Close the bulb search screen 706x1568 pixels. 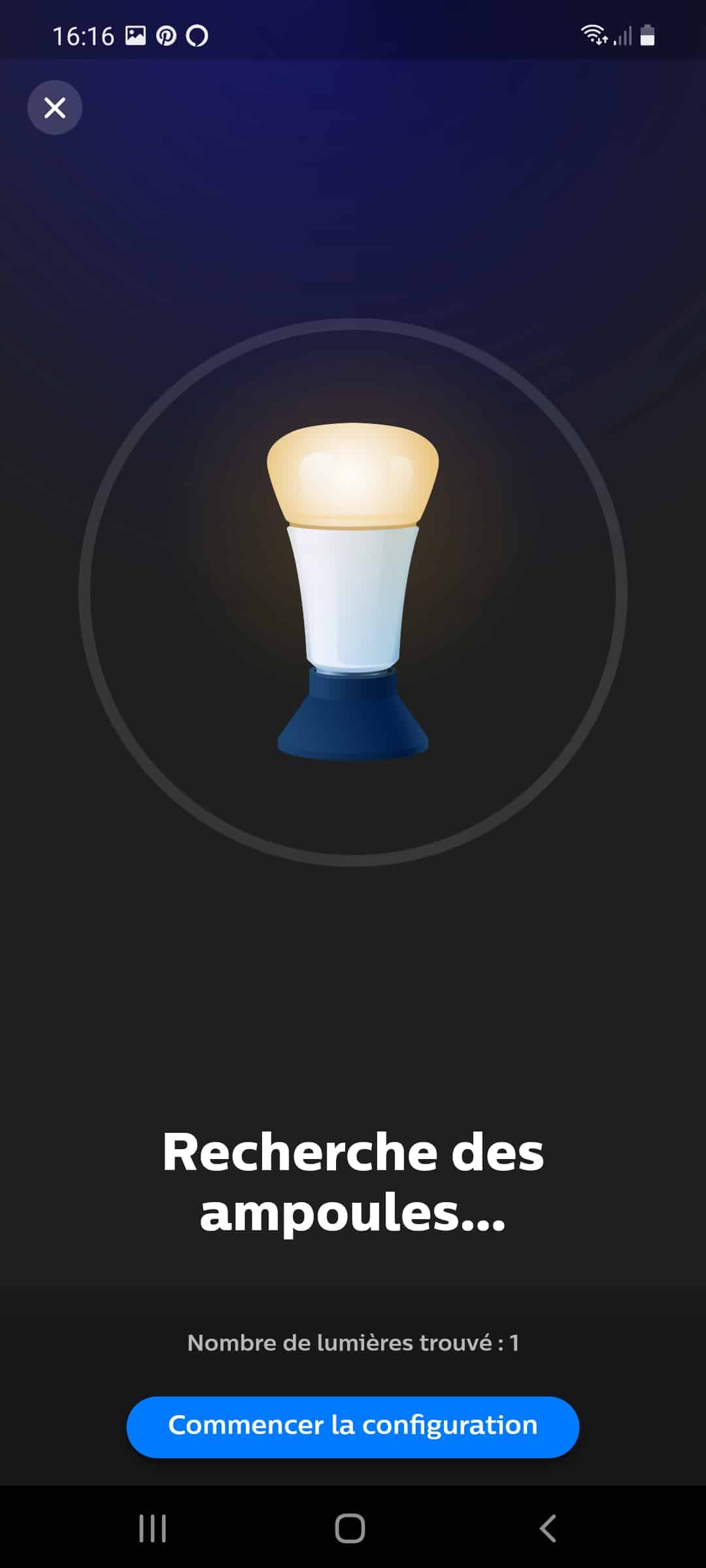pyautogui.click(x=55, y=108)
